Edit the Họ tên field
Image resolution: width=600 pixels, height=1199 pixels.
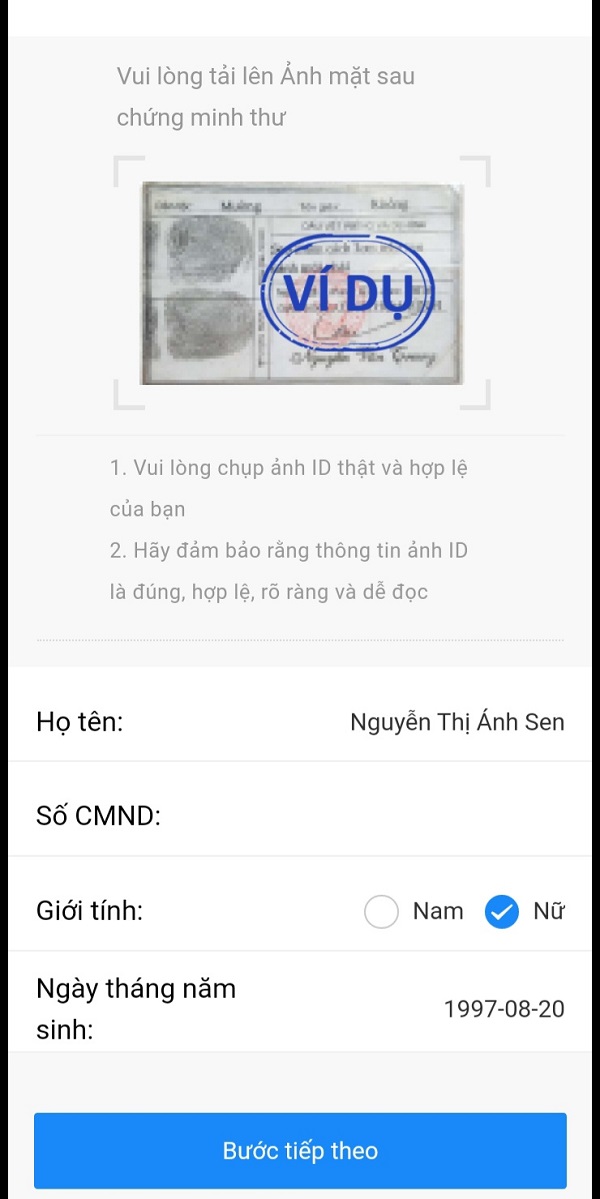tap(456, 722)
